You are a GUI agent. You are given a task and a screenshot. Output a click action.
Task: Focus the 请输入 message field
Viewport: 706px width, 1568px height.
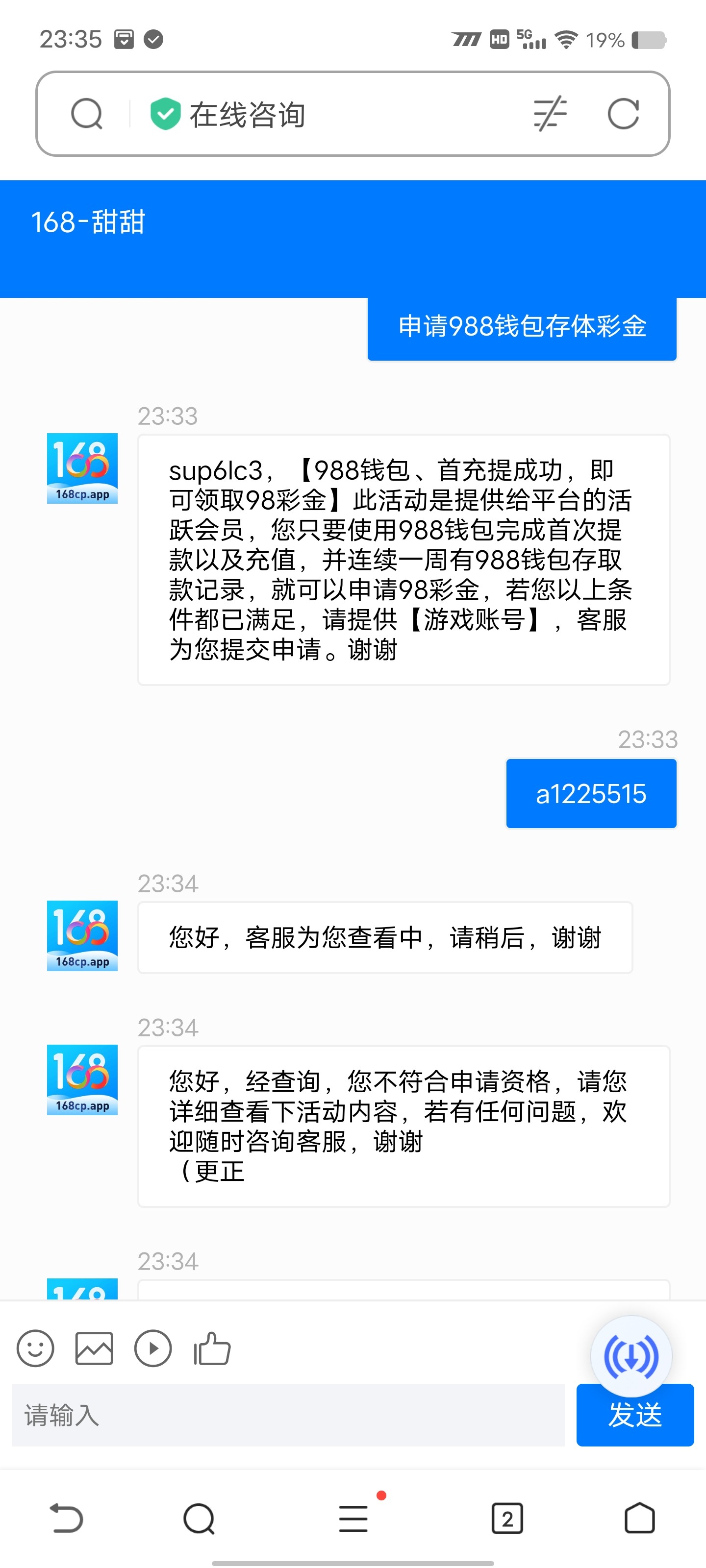click(287, 1415)
